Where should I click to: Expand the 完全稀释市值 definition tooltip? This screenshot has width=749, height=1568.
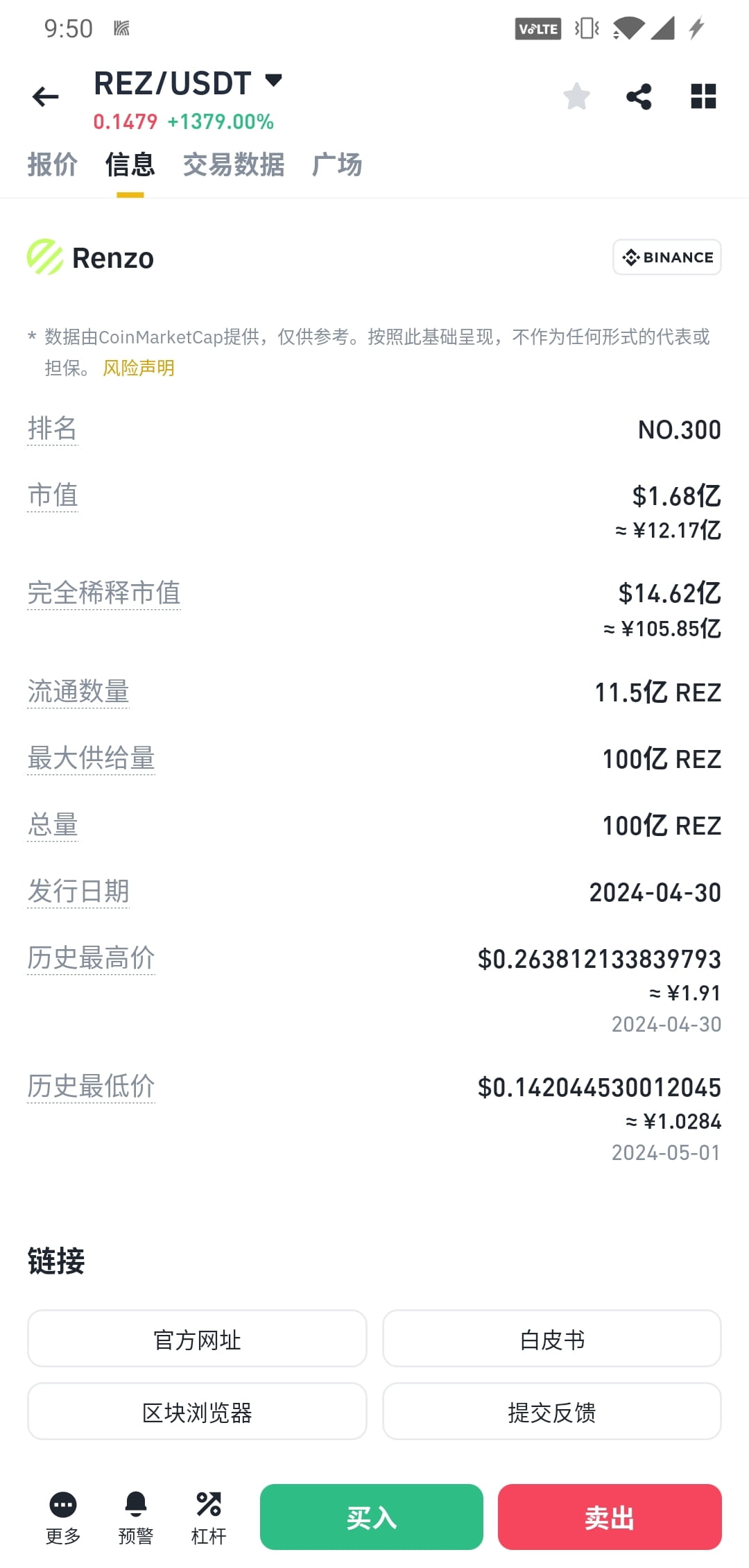(x=104, y=593)
